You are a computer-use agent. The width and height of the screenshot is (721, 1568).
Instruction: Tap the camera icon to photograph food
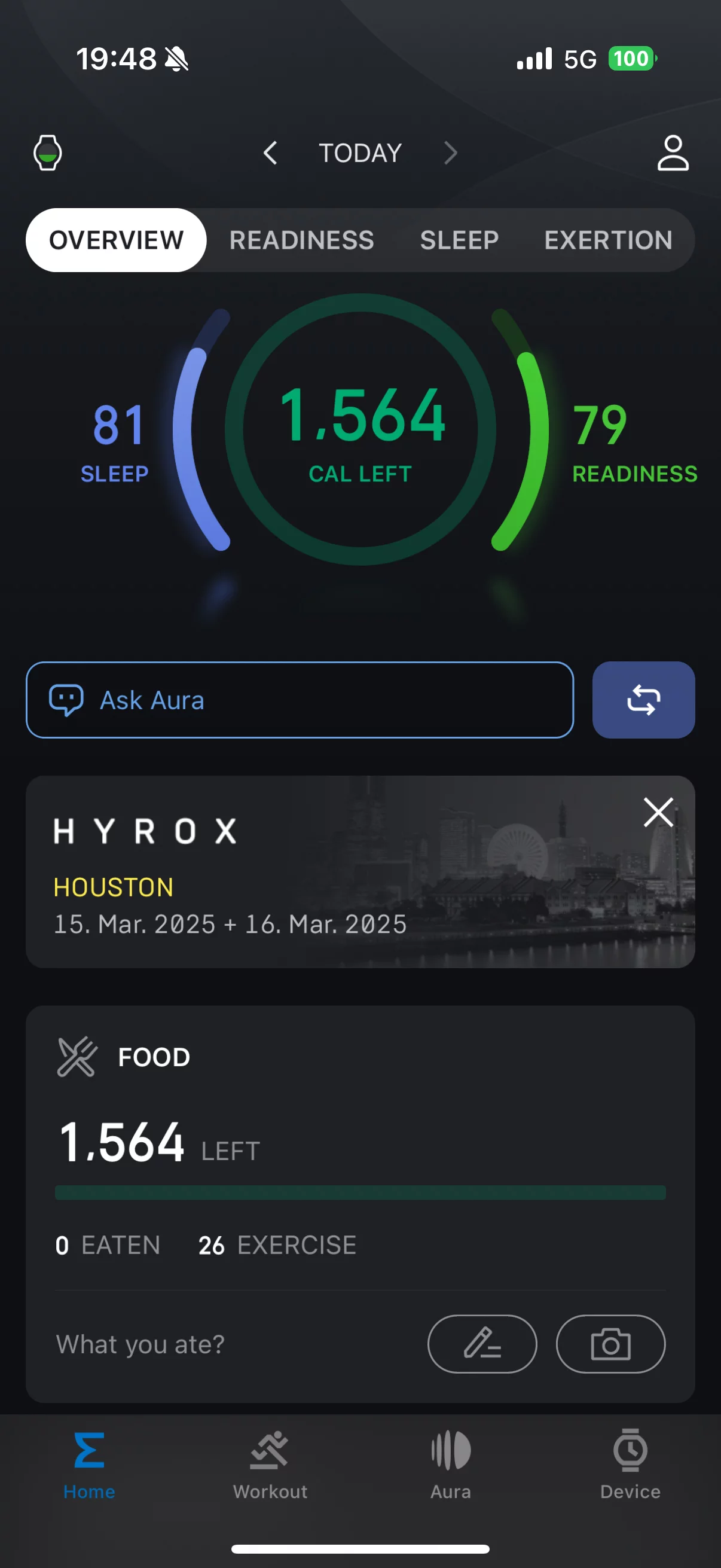click(610, 1344)
